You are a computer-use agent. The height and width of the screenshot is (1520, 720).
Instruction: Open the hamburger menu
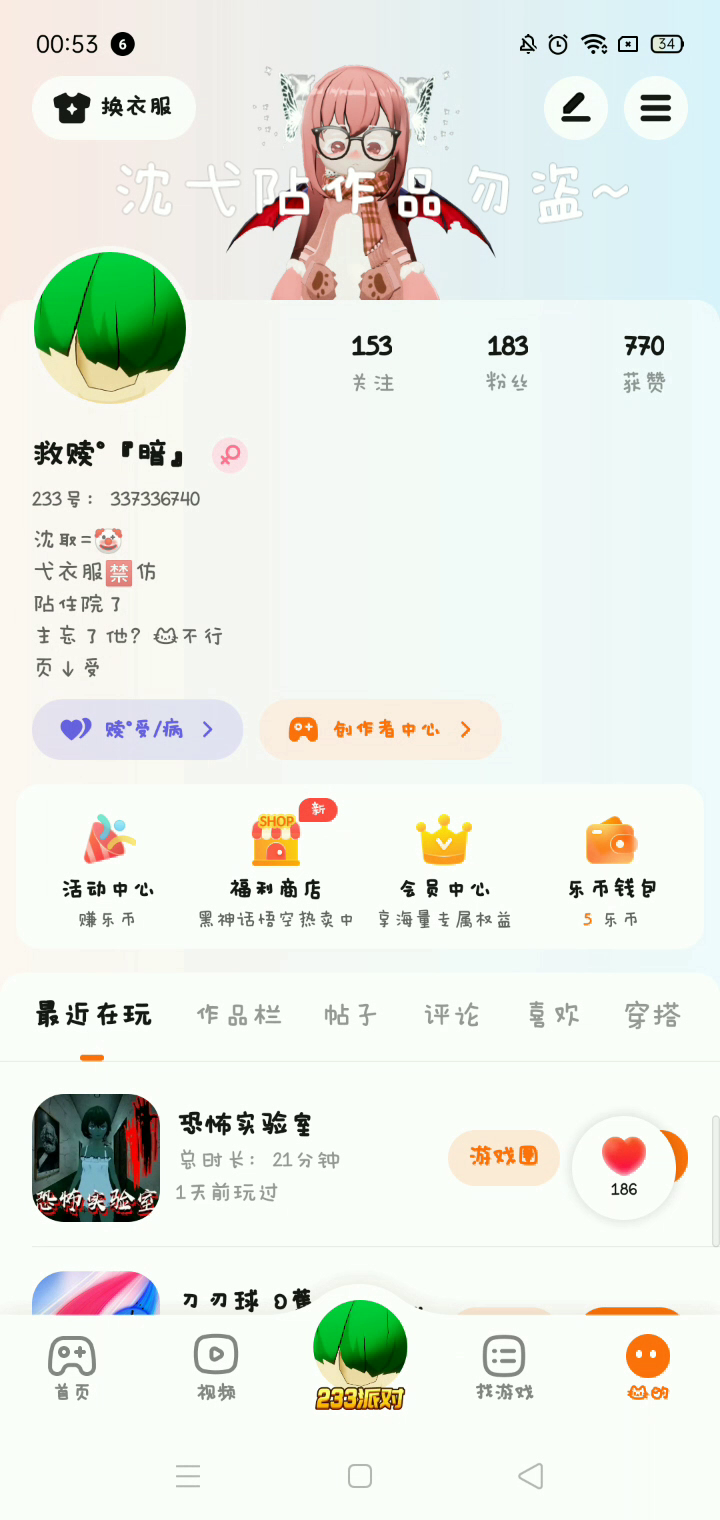pyautogui.click(x=655, y=107)
